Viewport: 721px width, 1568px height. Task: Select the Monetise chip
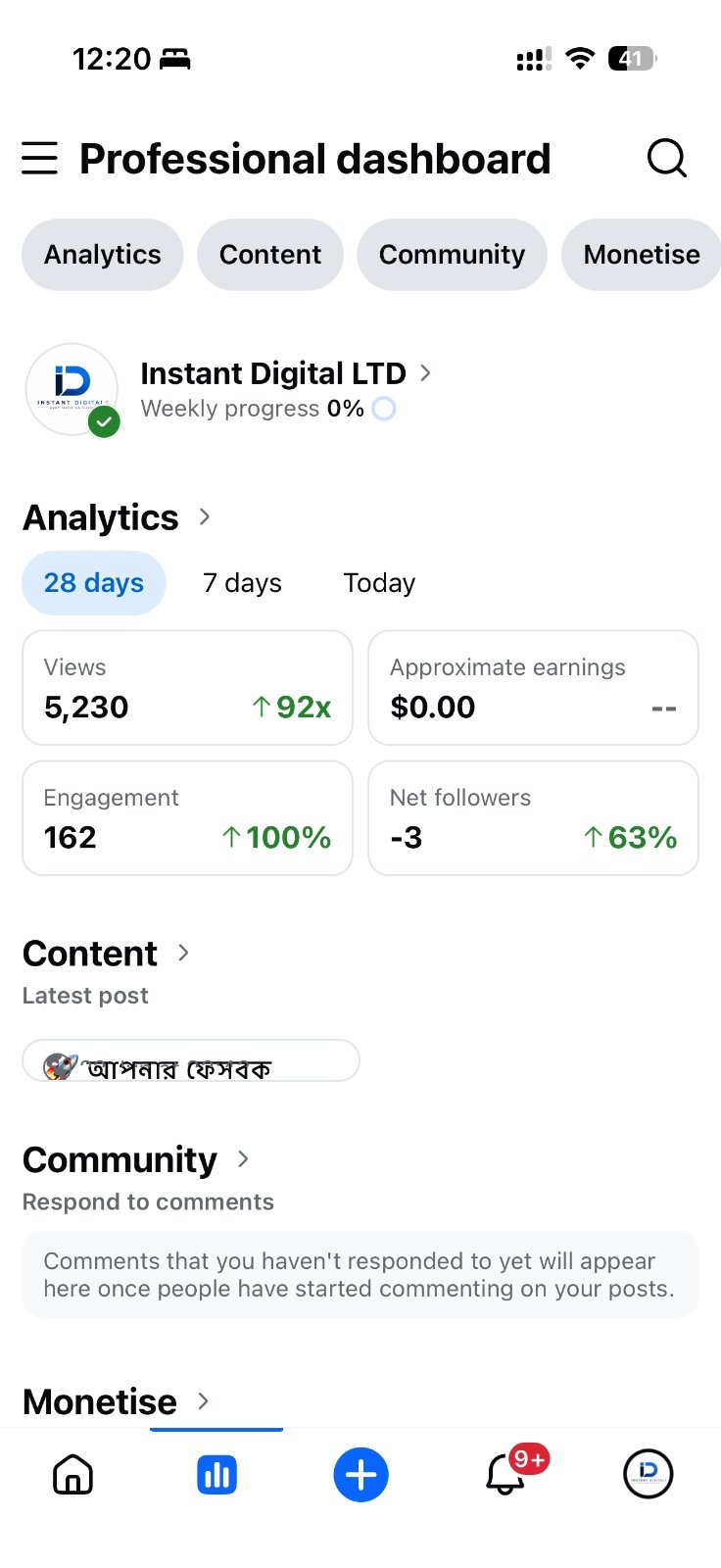(641, 255)
